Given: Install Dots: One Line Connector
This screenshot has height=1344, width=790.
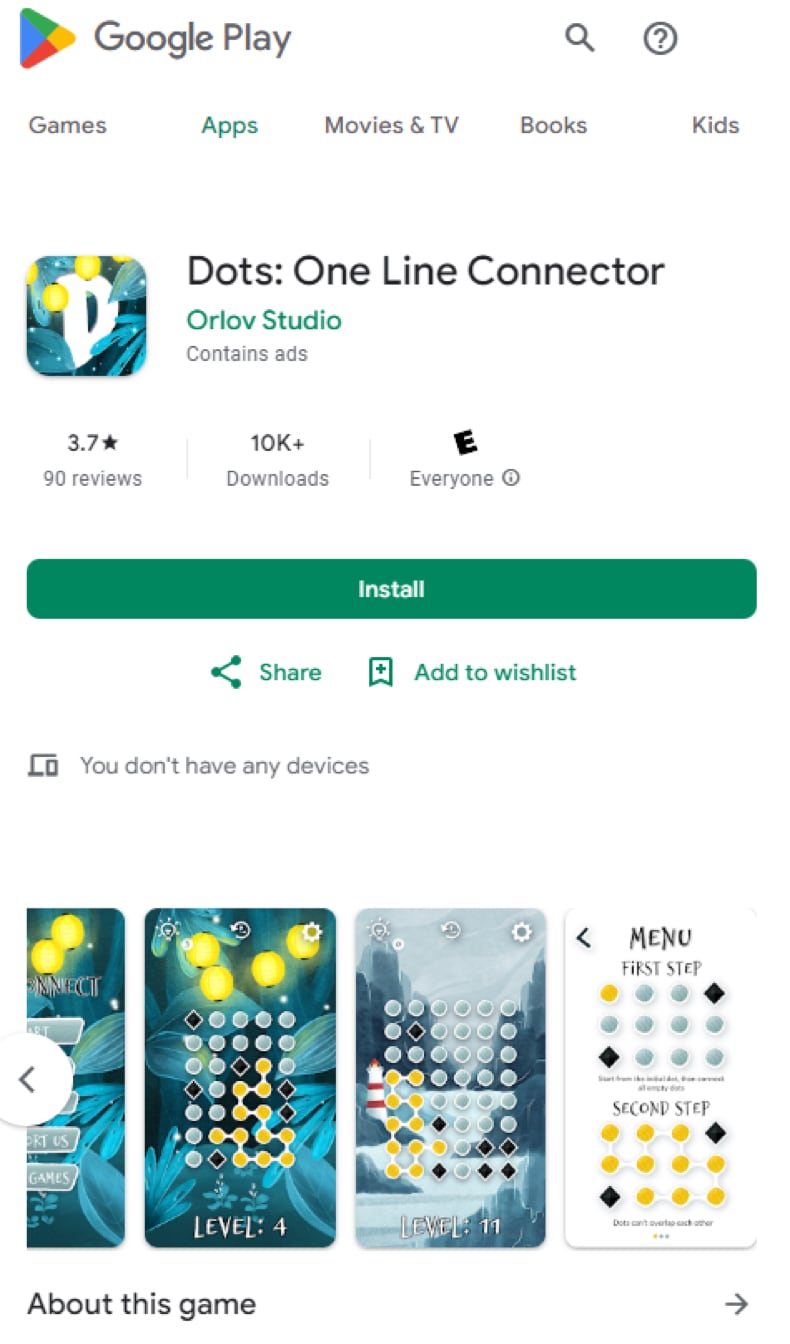Looking at the screenshot, I should [391, 589].
